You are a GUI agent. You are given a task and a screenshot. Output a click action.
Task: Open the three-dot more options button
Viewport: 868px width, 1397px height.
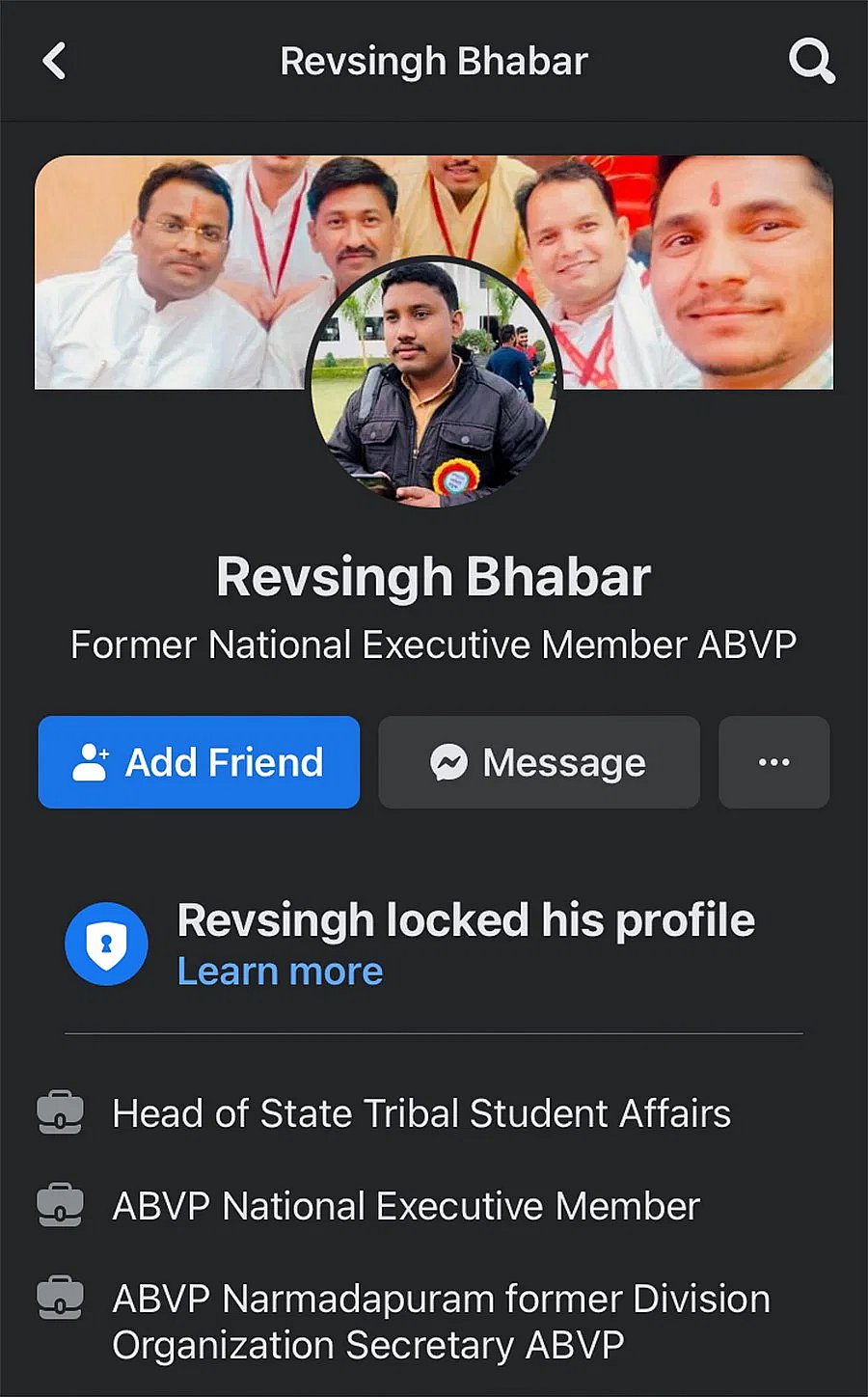point(773,762)
